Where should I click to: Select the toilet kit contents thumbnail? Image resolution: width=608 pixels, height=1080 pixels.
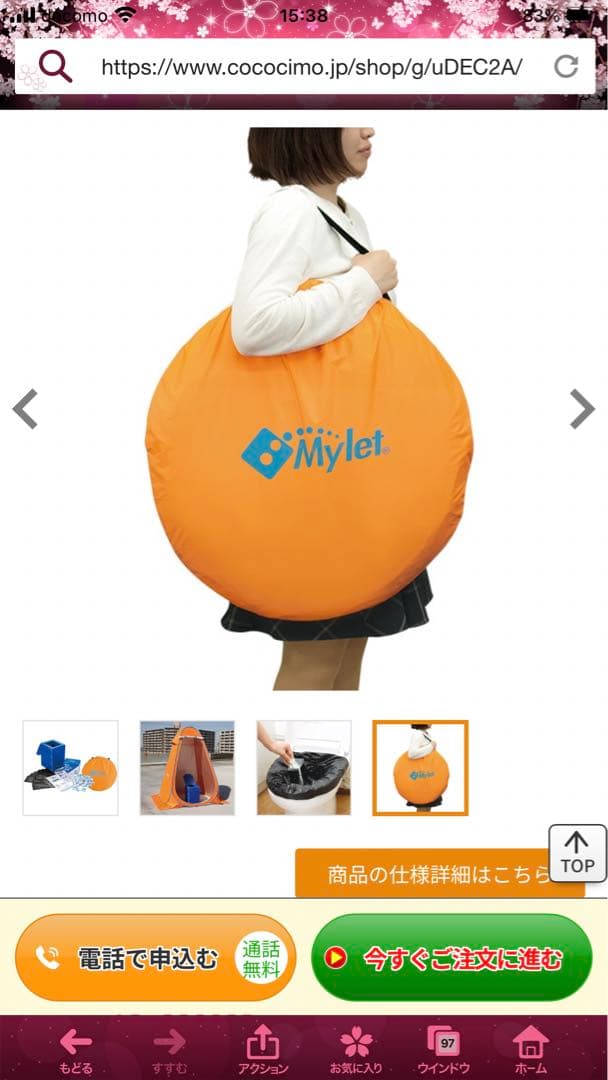coord(70,767)
